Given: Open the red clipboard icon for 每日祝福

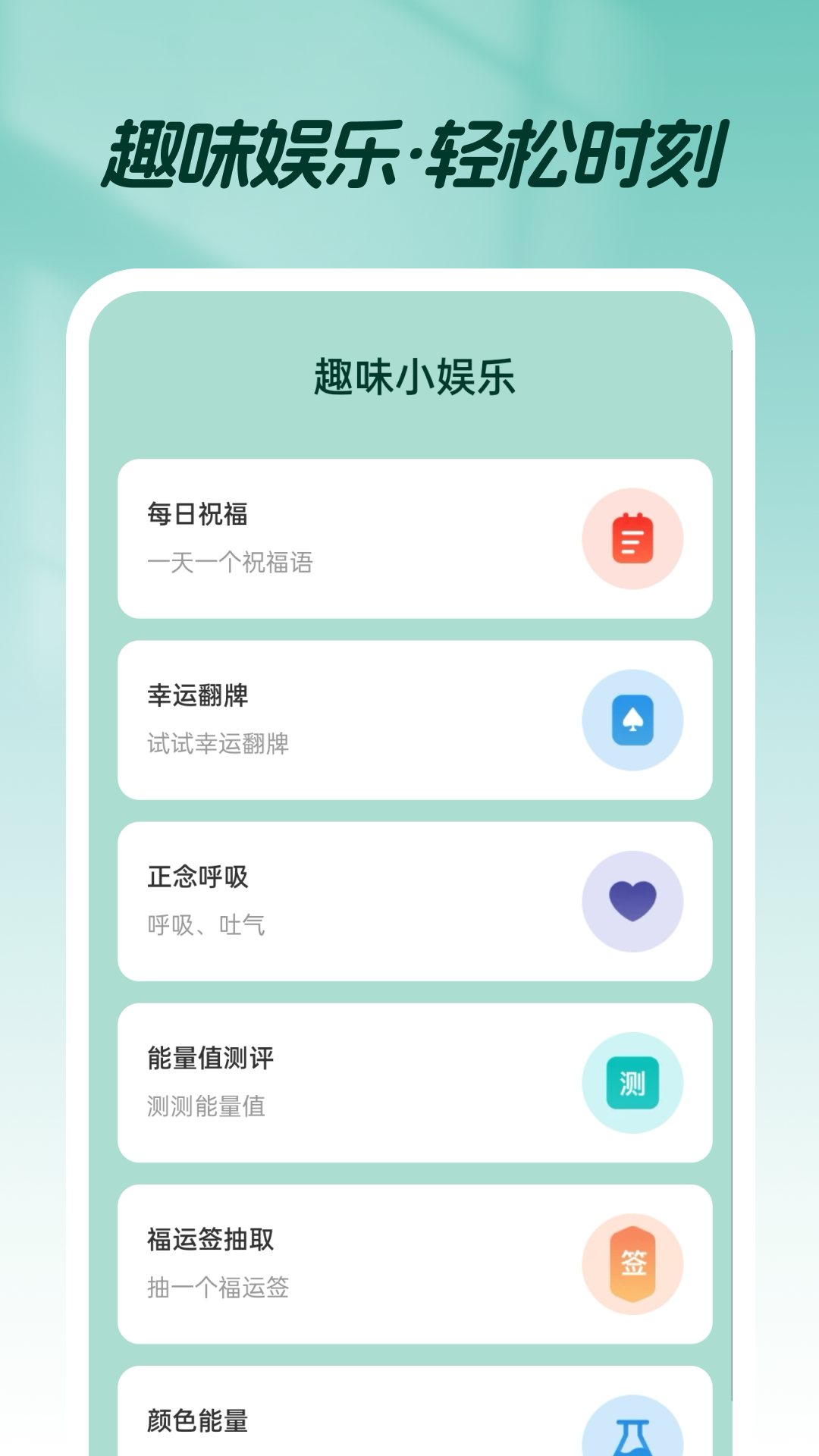Looking at the screenshot, I should 634,540.
